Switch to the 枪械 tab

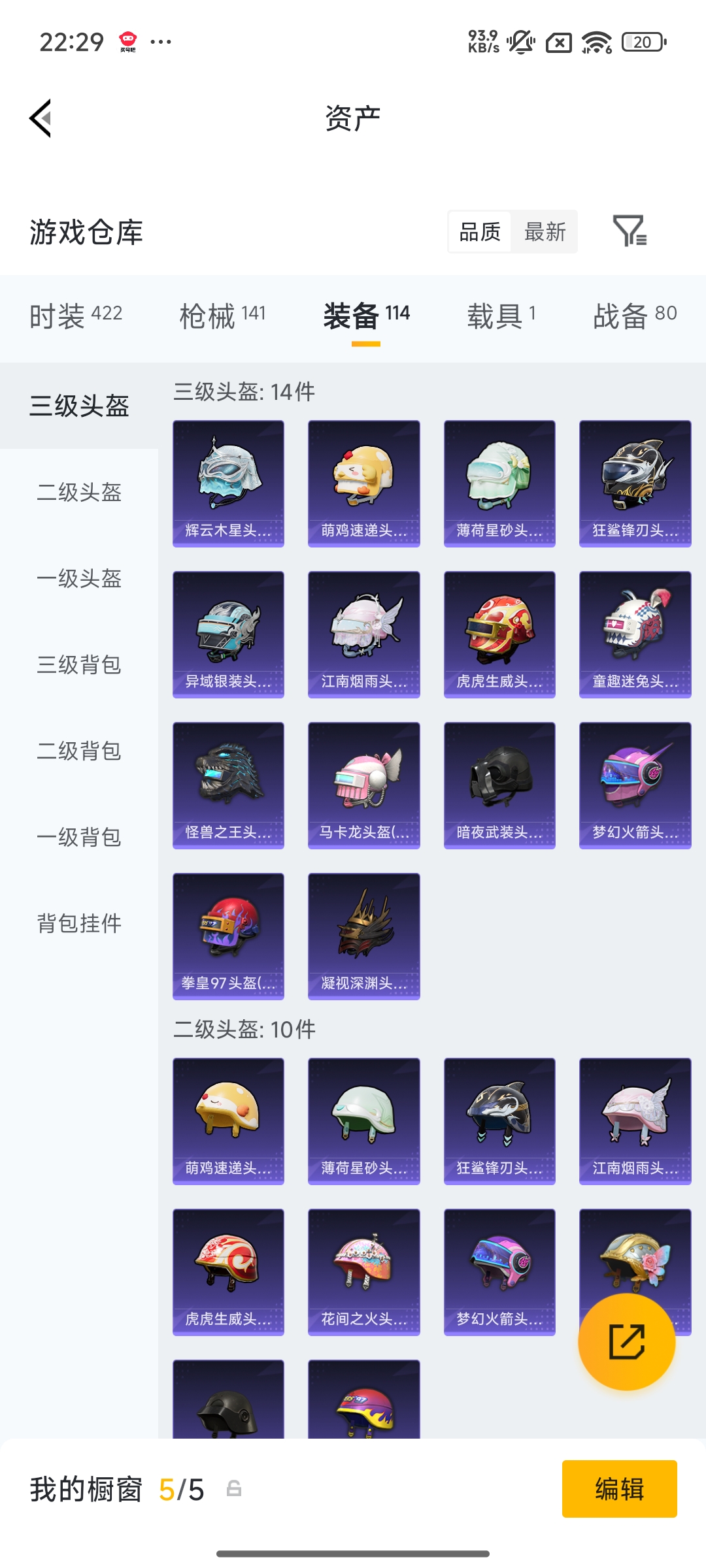click(222, 314)
